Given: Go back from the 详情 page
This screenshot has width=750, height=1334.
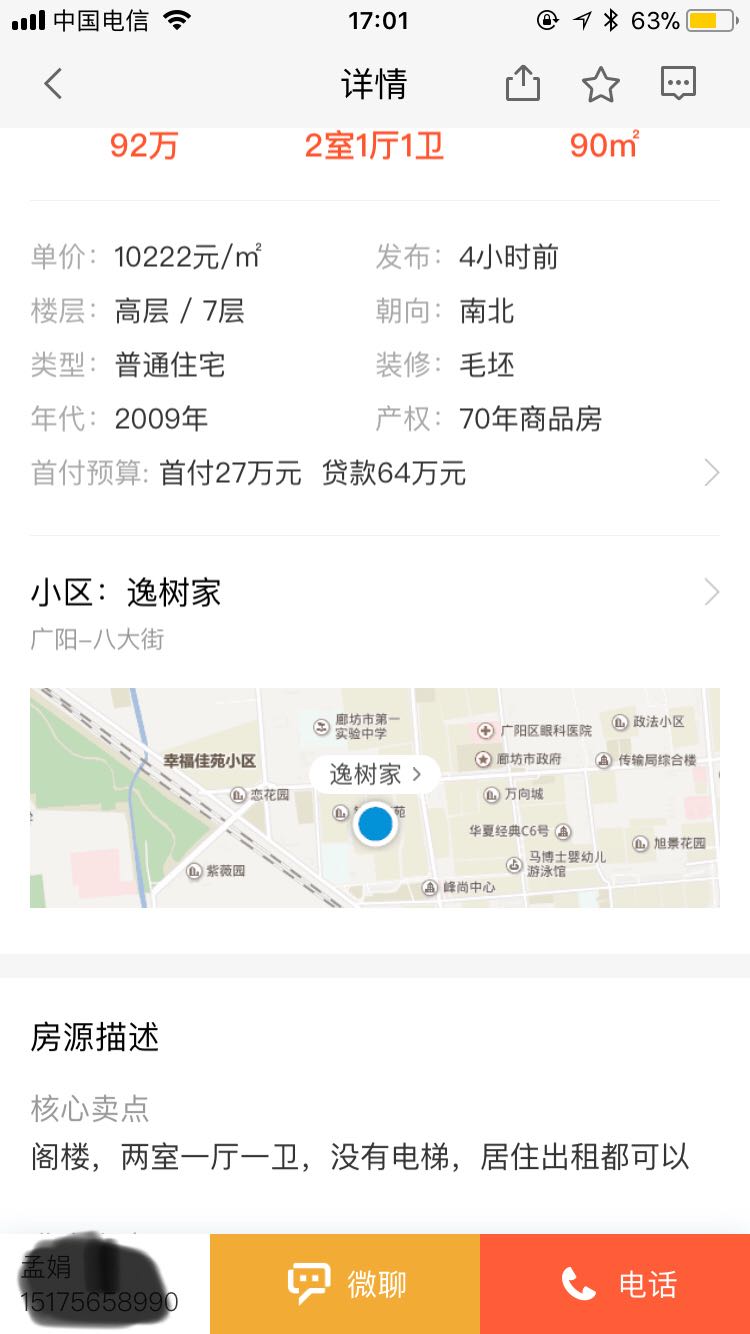Looking at the screenshot, I should point(54,84).
